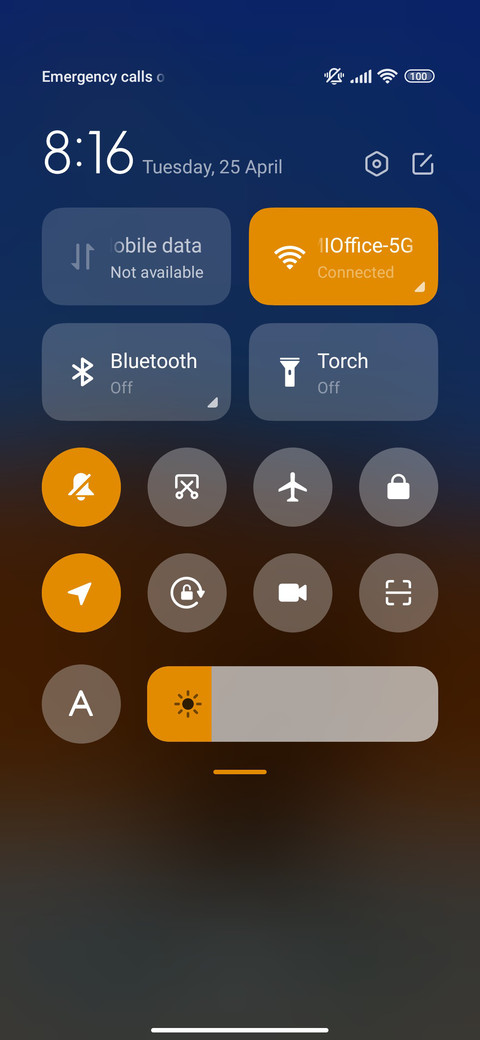Image resolution: width=480 pixels, height=1040 pixels.
Task: Disable the mute bell toggle
Action: [82, 487]
